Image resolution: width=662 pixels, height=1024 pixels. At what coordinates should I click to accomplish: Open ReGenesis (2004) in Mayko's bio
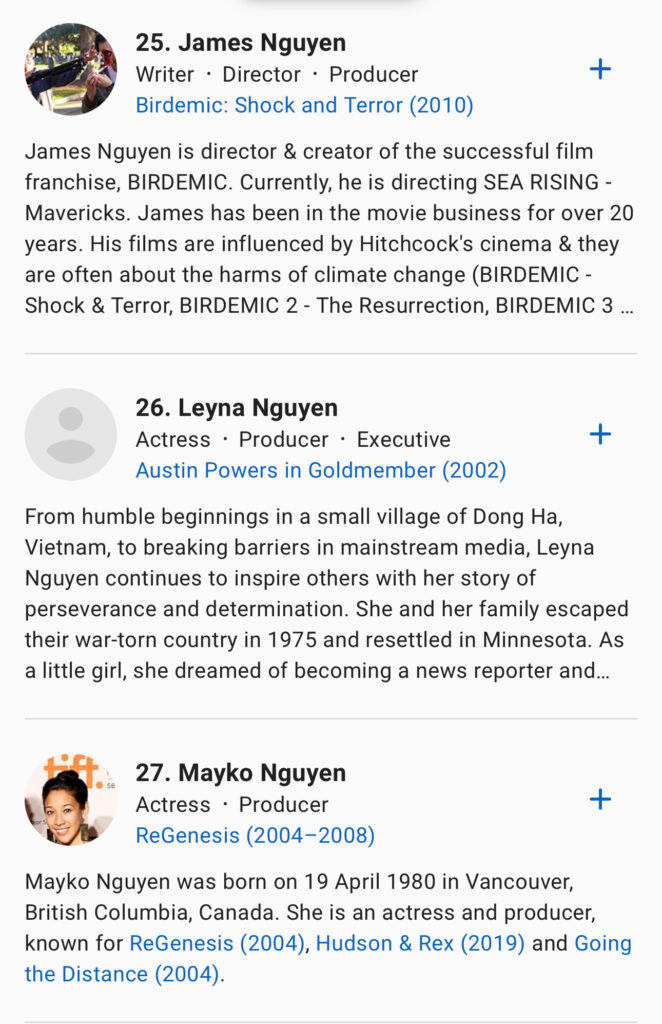pos(217,943)
